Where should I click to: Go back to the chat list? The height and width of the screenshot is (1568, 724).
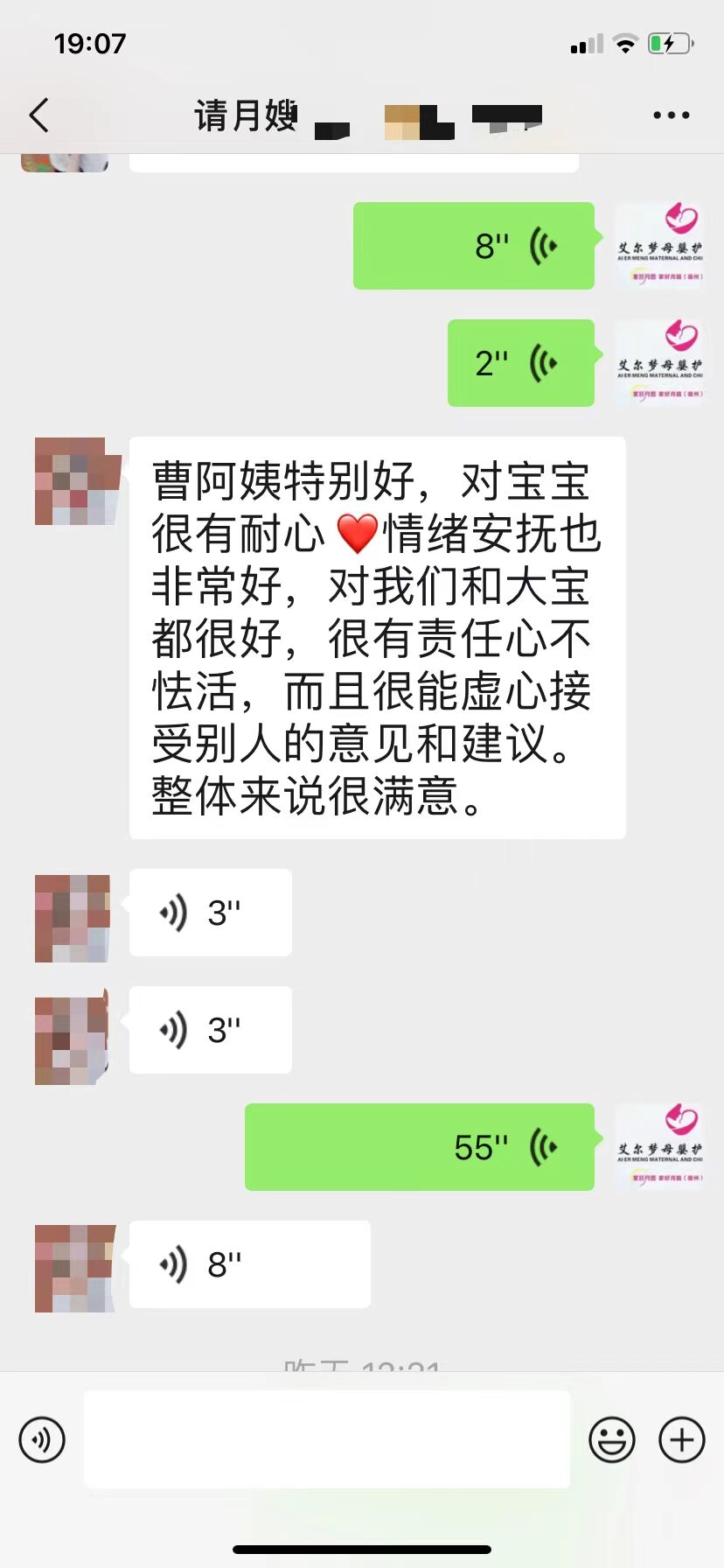[39, 115]
